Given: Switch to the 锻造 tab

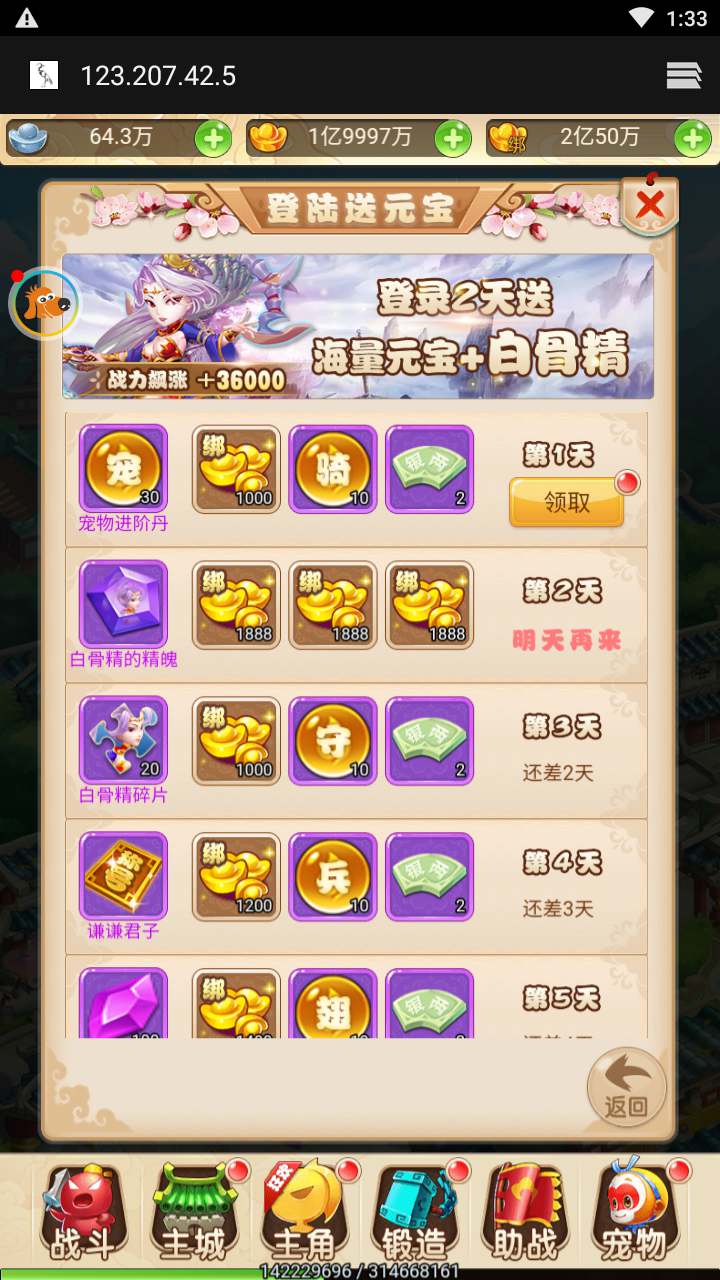Looking at the screenshot, I should 415,1212.
